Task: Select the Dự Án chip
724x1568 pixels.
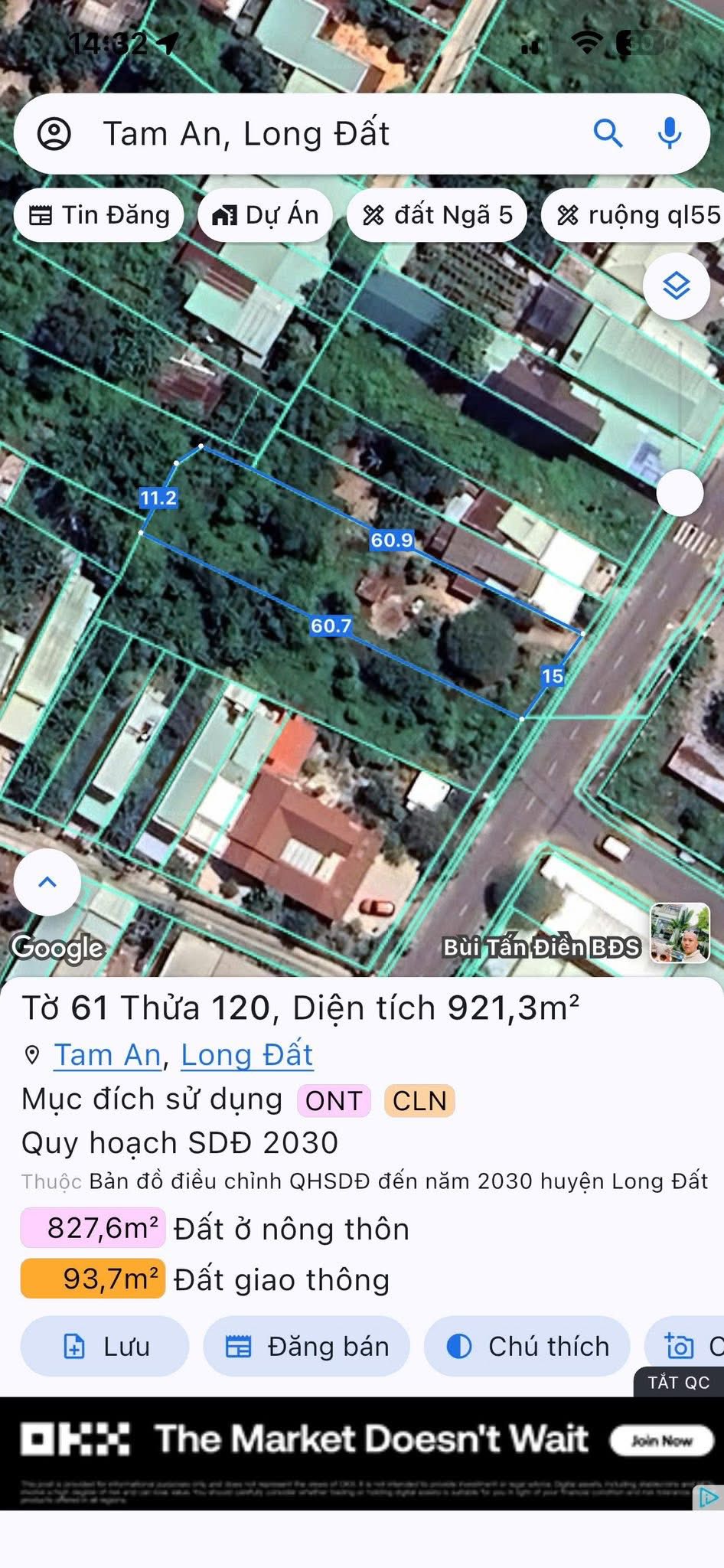Action: click(266, 216)
